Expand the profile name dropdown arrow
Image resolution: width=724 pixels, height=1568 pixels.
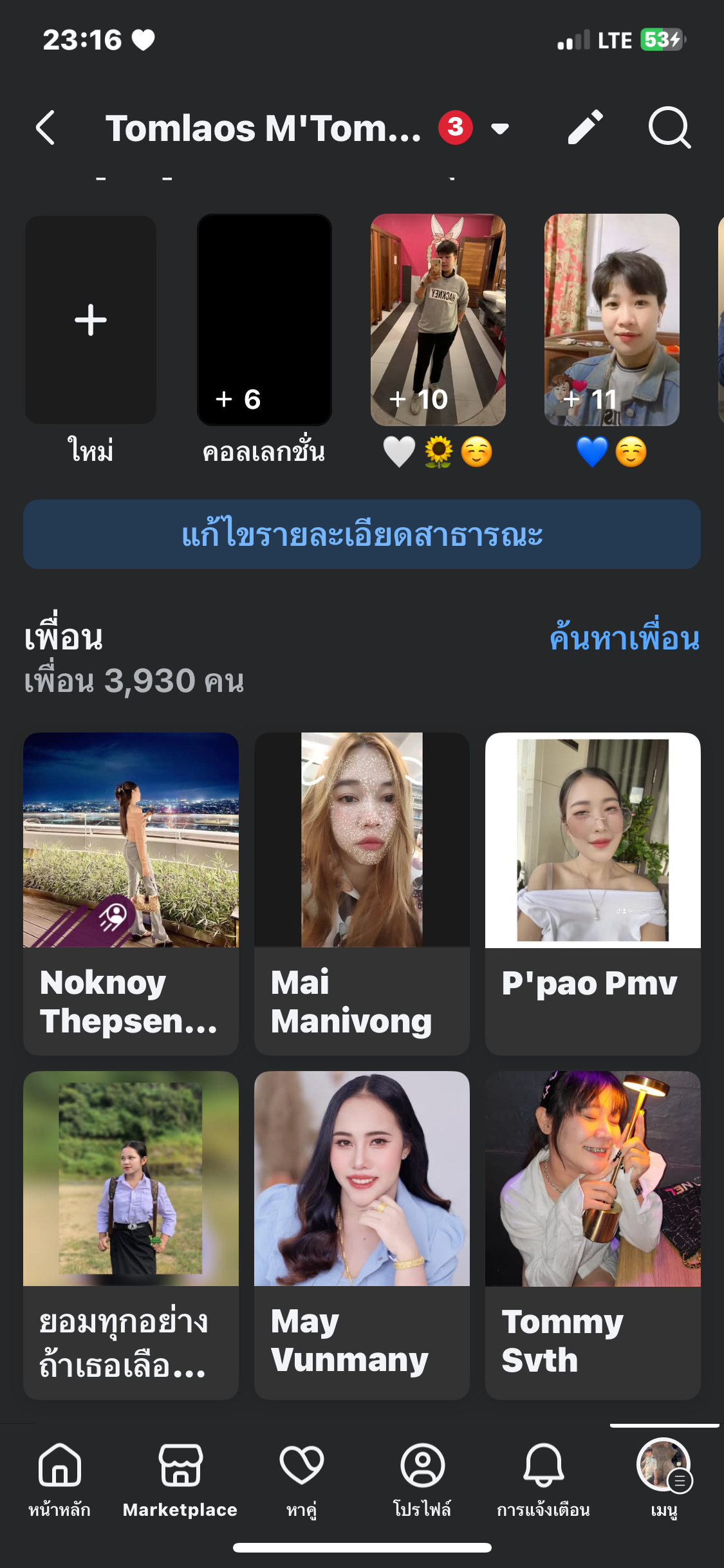point(500,129)
